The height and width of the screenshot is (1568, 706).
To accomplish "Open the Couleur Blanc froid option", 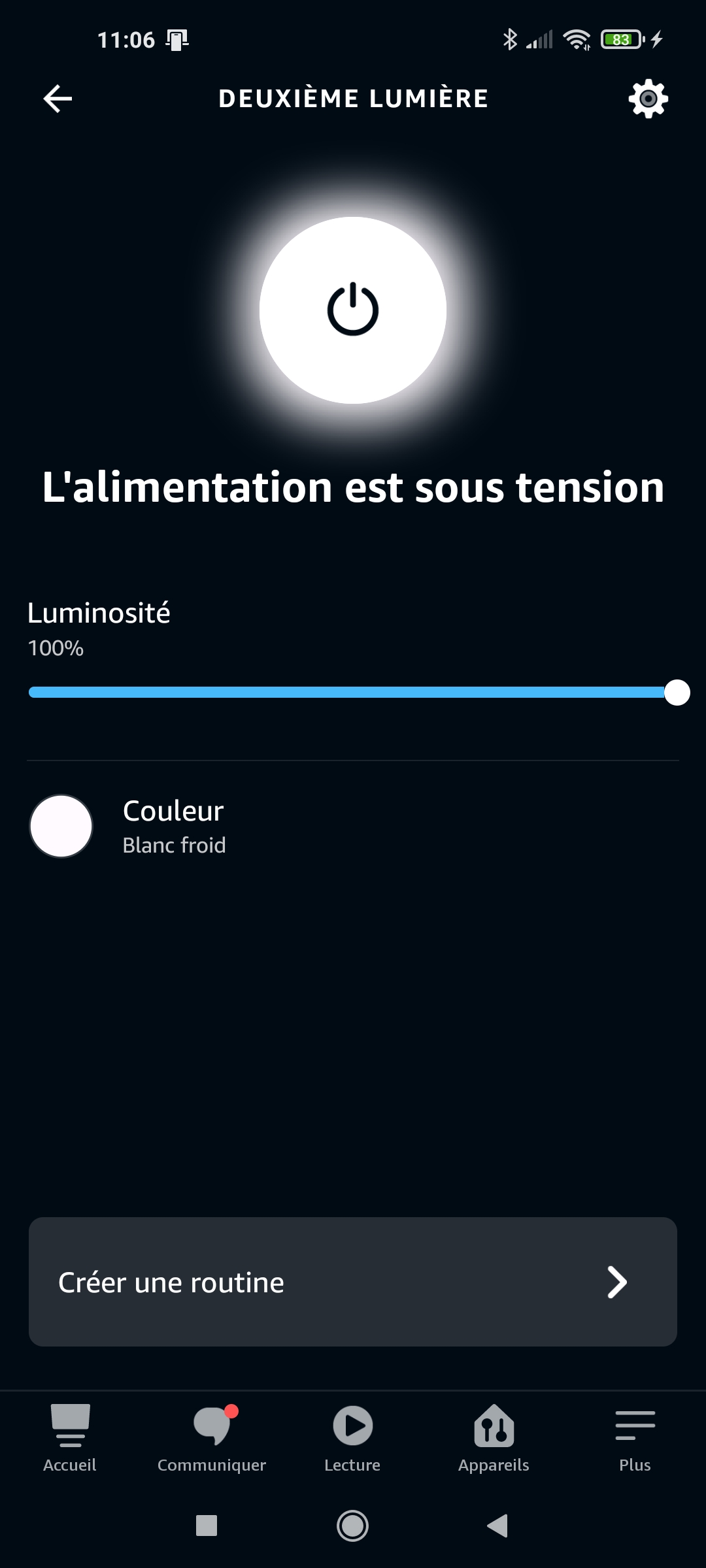I will pyautogui.click(x=353, y=826).
